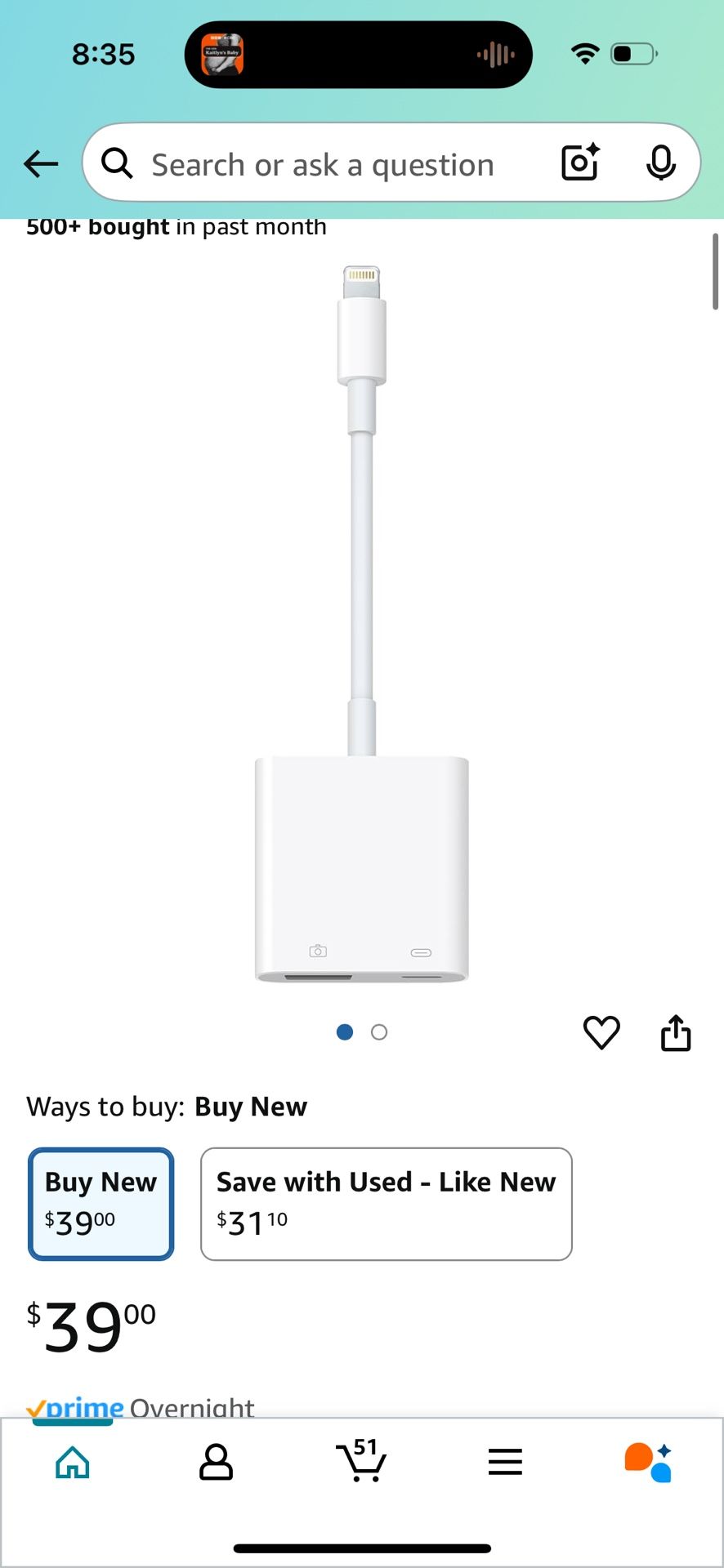This screenshot has height=1568, width=724.
Task: Tap the search or ask a question field
Action: pos(323,164)
